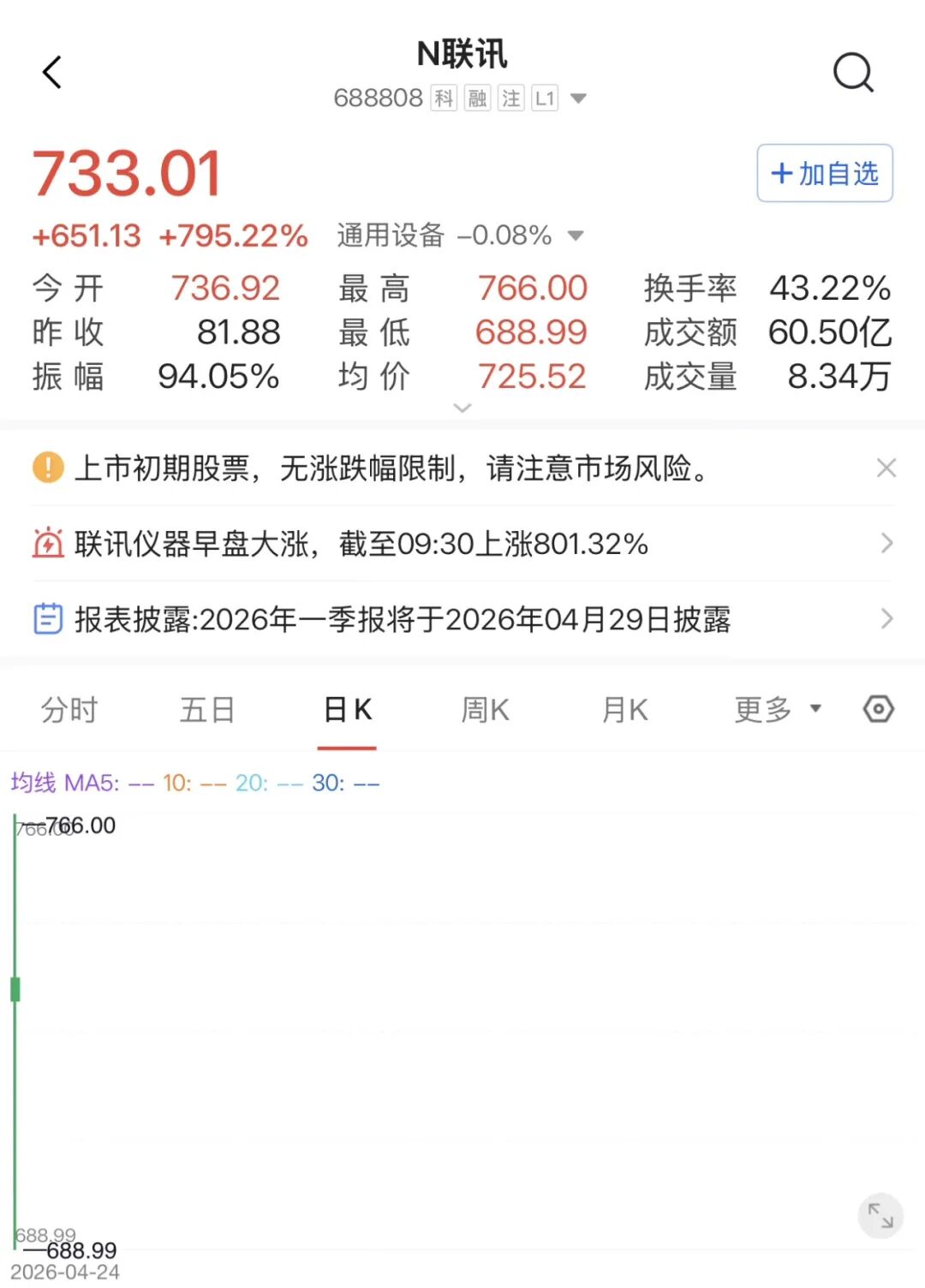Go back using the top-left arrow
This screenshot has height=1288, width=925.
coord(52,73)
